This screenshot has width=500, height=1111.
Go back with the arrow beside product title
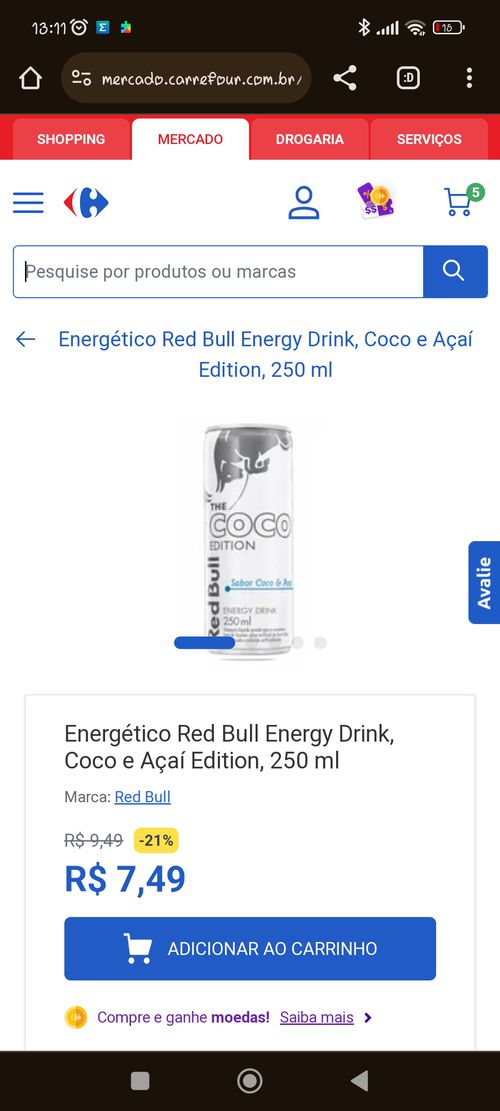pyautogui.click(x=25, y=339)
